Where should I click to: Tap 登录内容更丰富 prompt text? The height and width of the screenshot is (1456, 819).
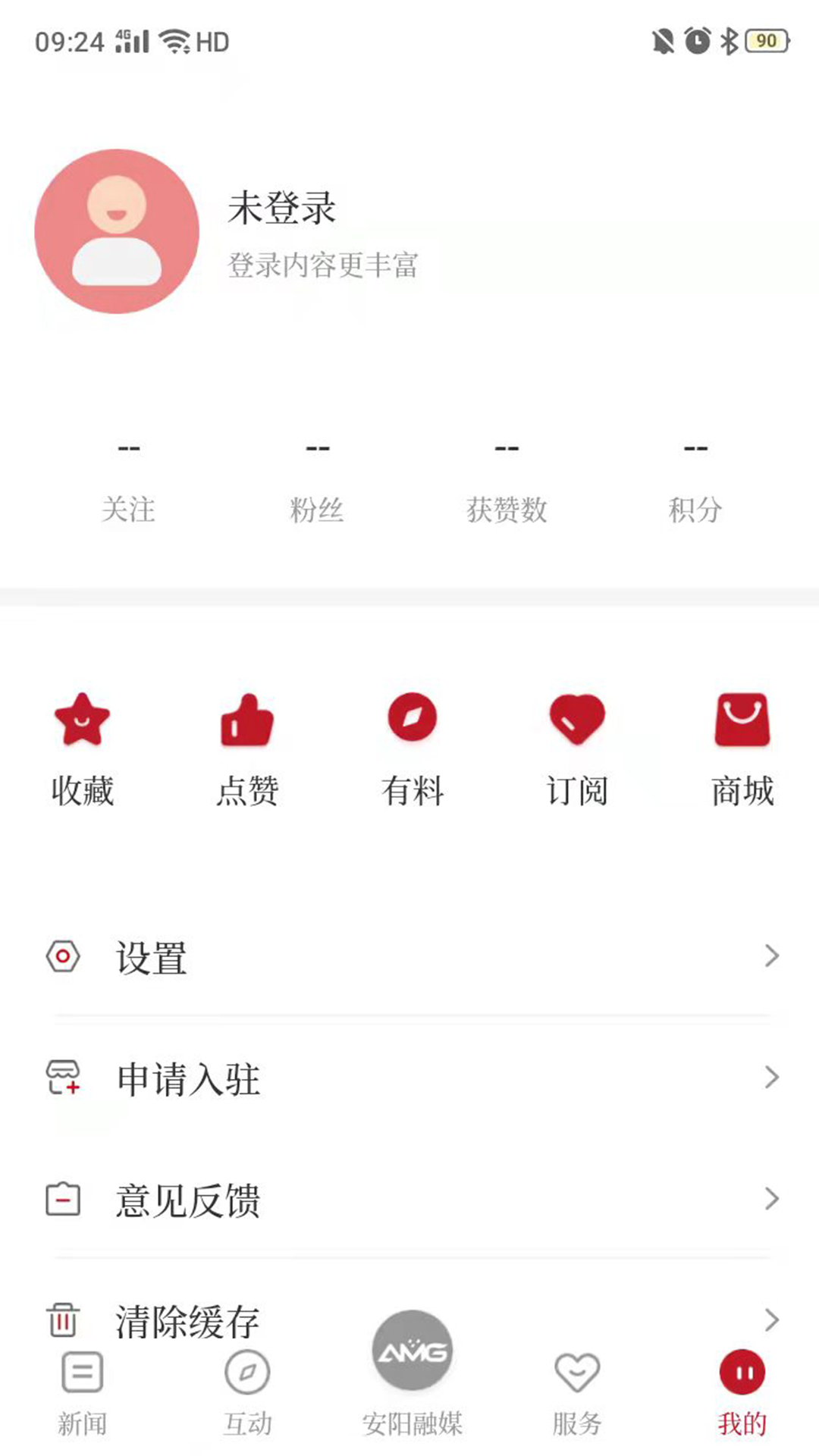coord(325,265)
